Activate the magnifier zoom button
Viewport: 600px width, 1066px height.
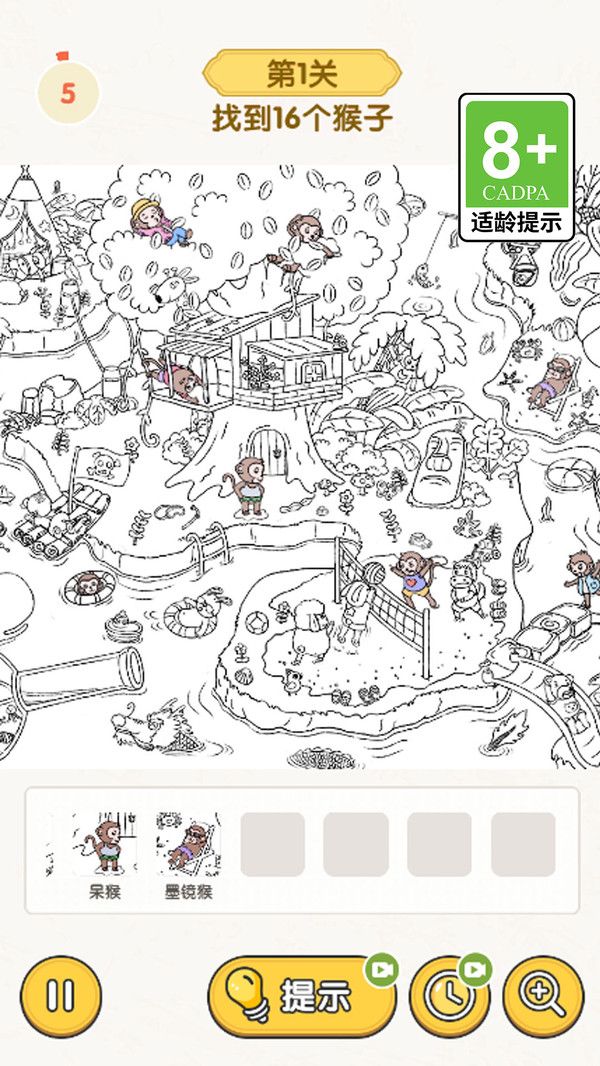542,996
